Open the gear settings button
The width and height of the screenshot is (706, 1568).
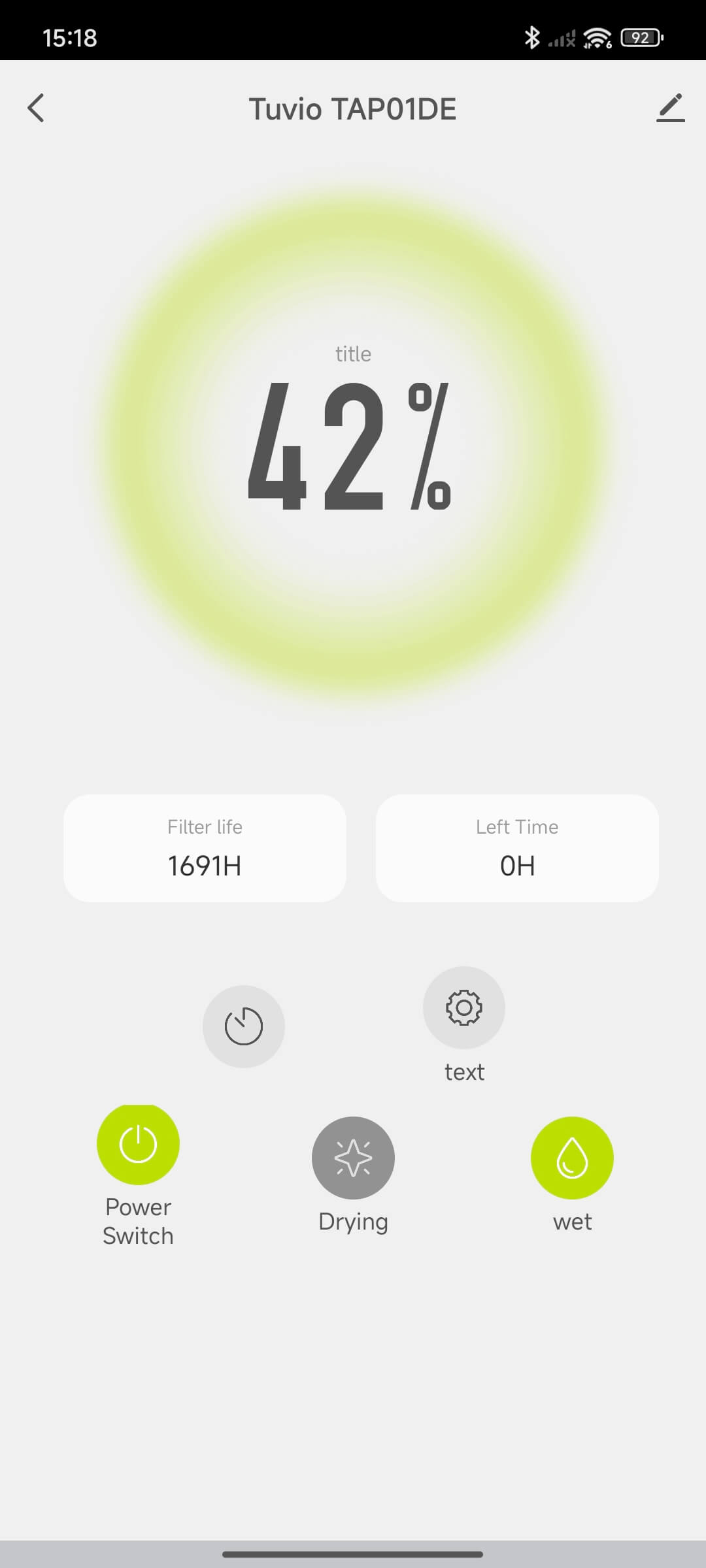[463, 1007]
